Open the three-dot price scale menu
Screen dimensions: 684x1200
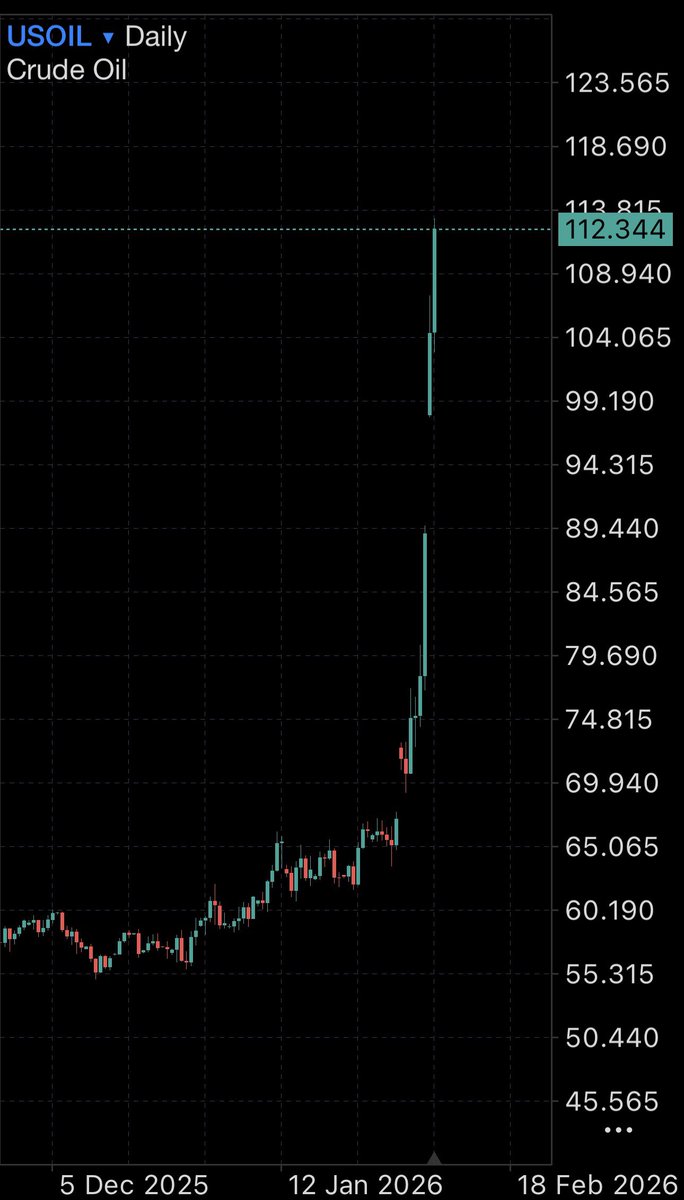618,1130
